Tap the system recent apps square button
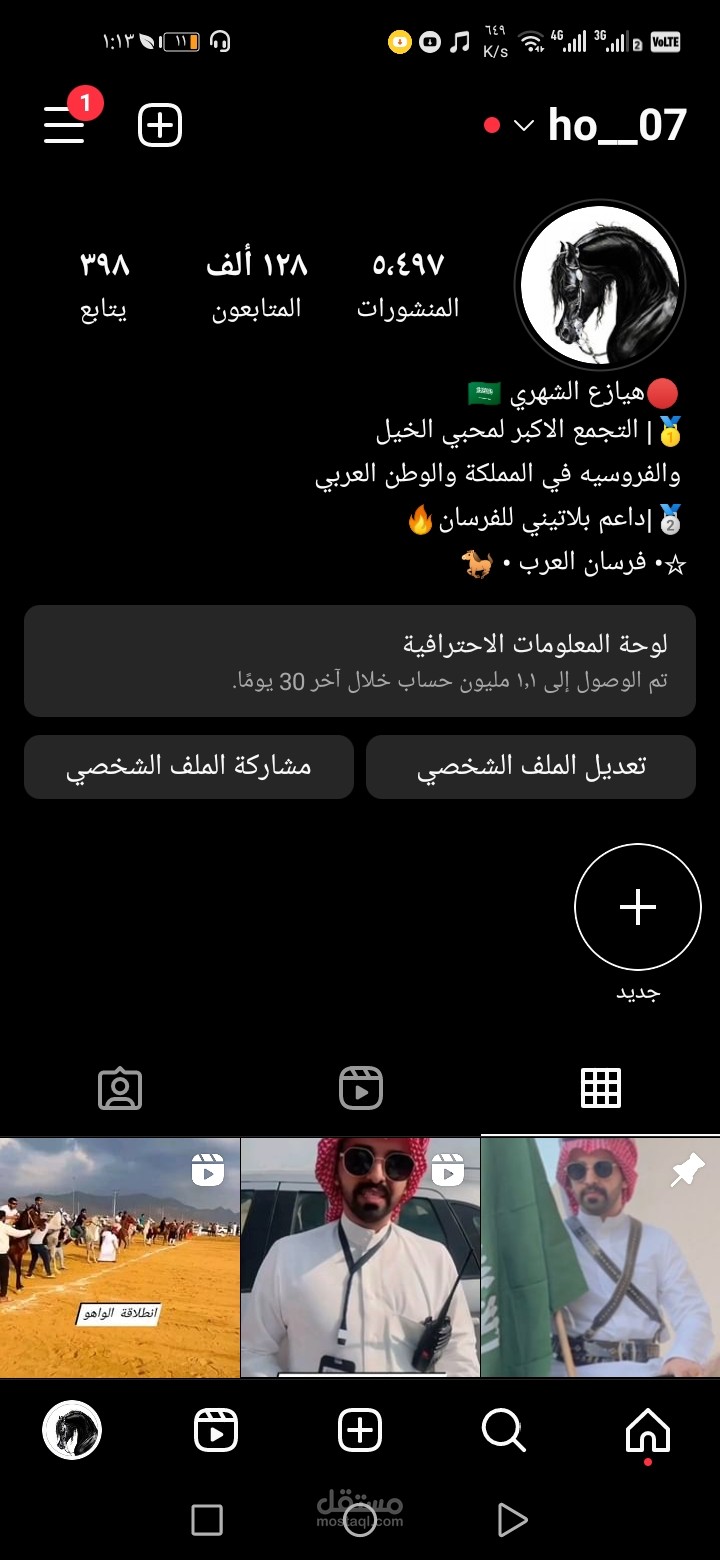Screen dimensions: 720x1560 tap(207, 1521)
